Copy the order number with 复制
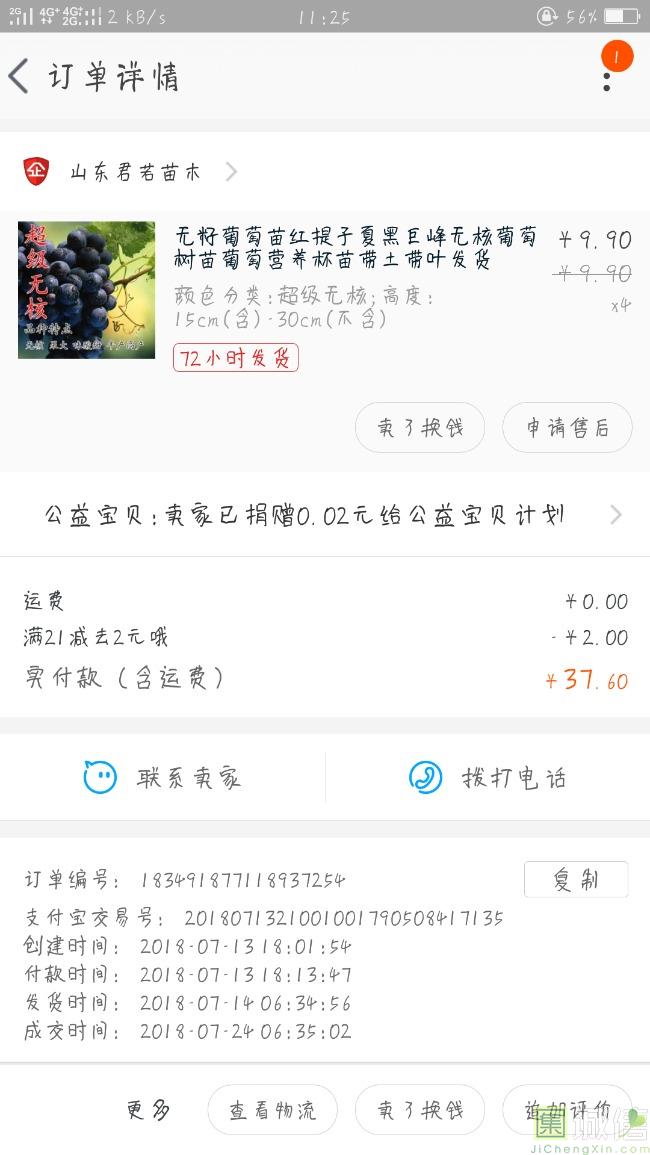 coord(576,880)
